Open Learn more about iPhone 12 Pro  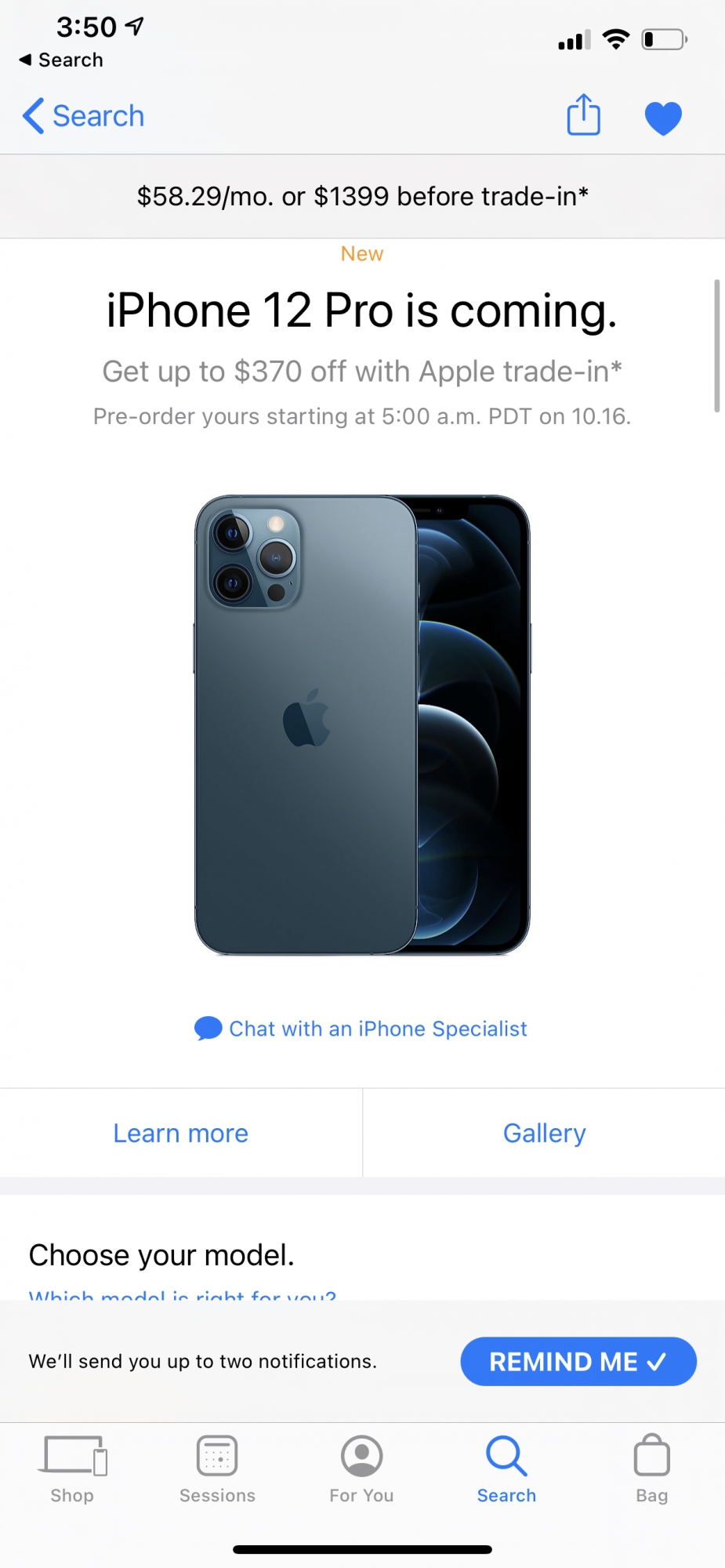181,1133
